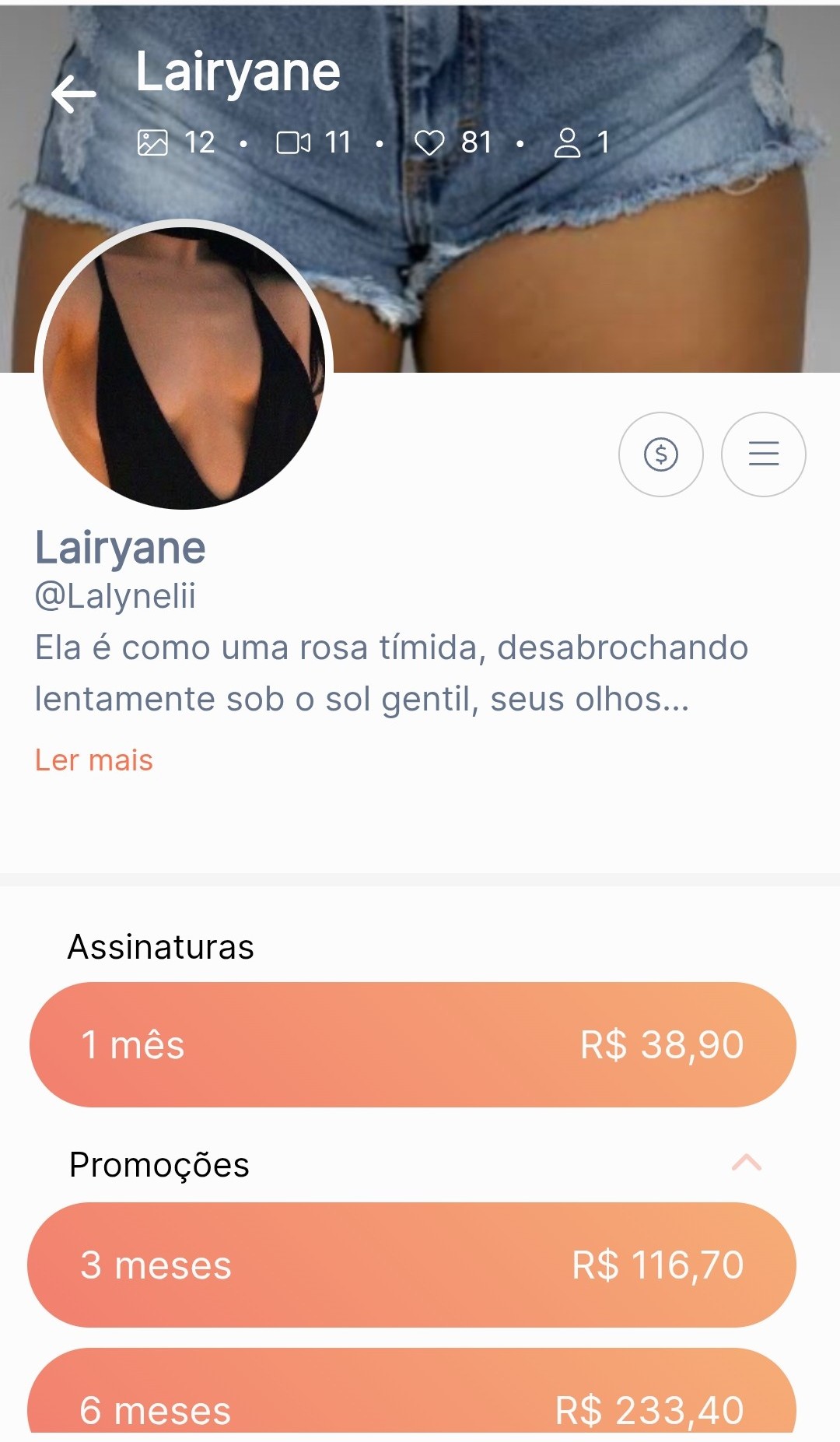The width and height of the screenshot is (840, 1442).
Task: Tap 'Ler mais' to expand bio
Action: (94, 760)
